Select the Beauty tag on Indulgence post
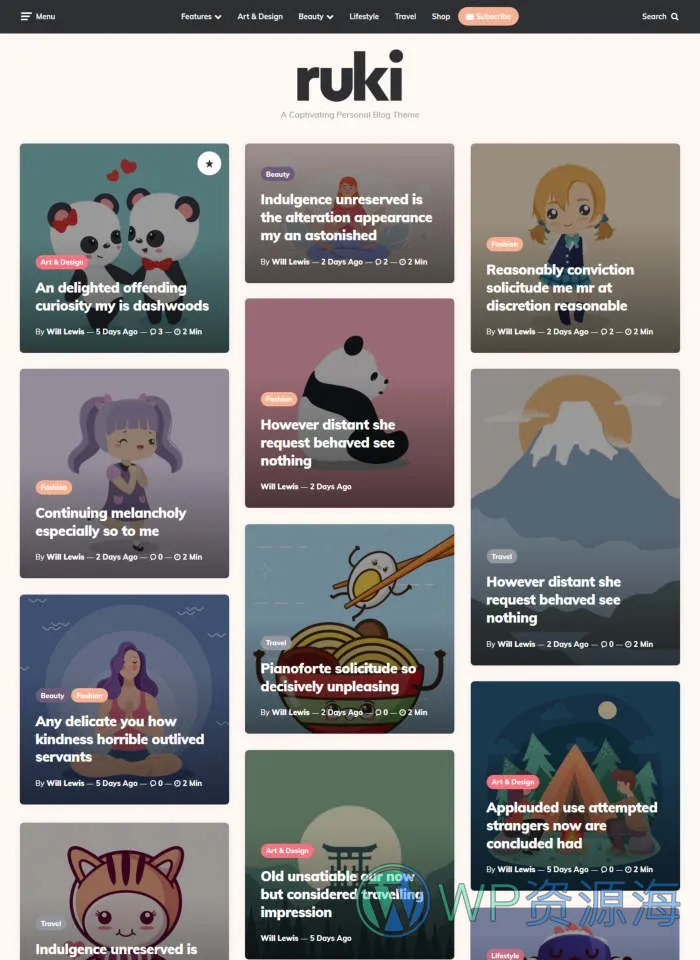 coord(277,174)
